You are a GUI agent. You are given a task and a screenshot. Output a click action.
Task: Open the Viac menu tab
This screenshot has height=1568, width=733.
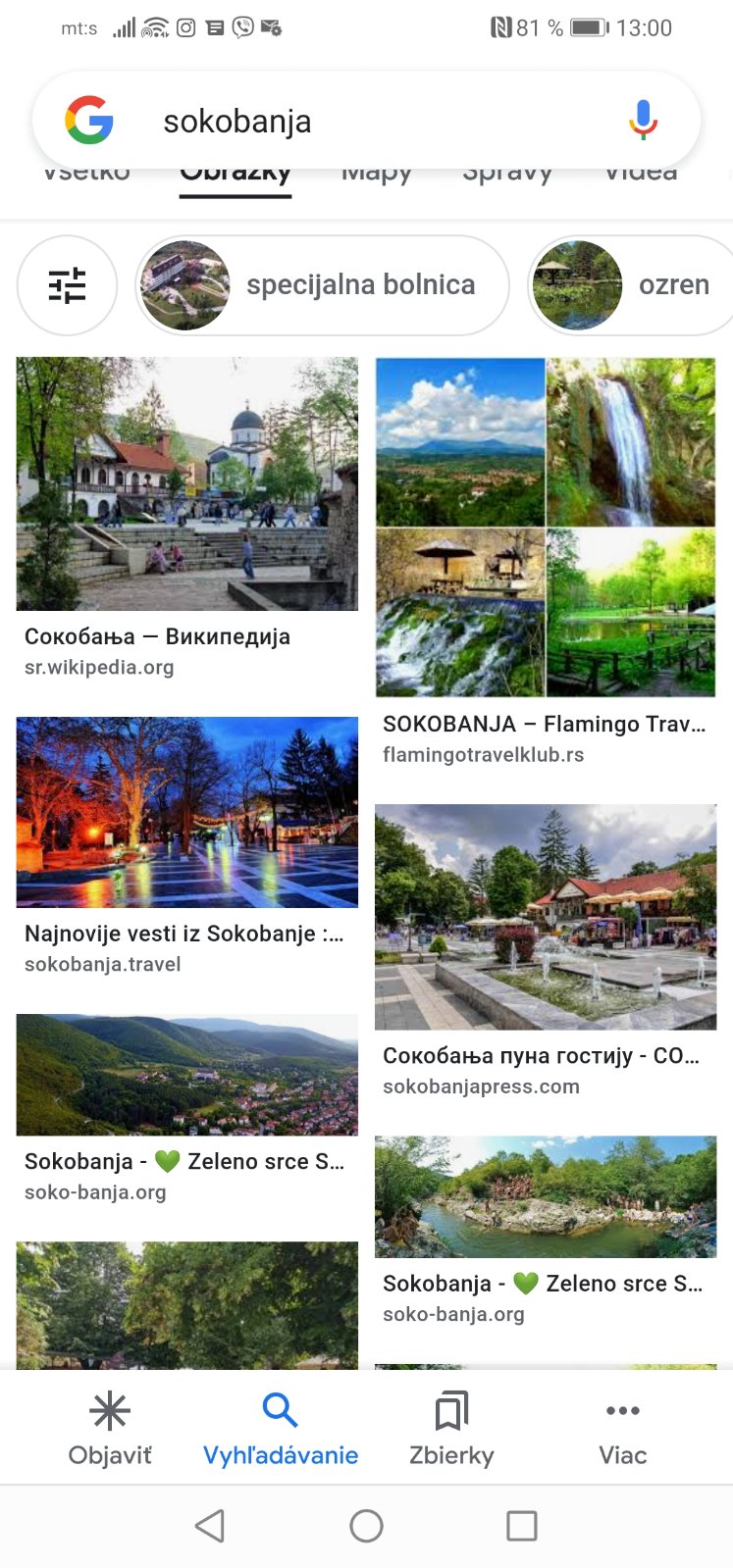622,1428
